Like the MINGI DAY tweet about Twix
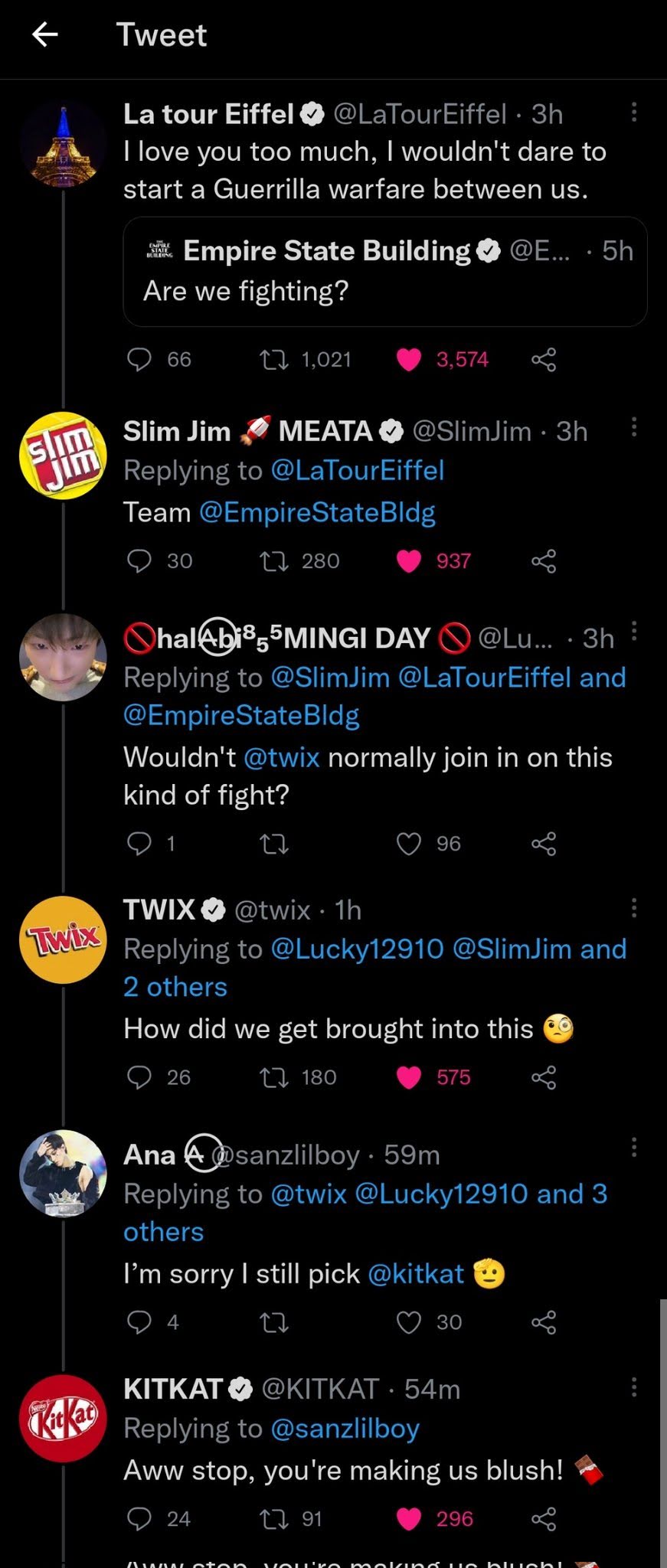Image resolution: width=667 pixels, height=1568 pixels. [x=409, y=844]
